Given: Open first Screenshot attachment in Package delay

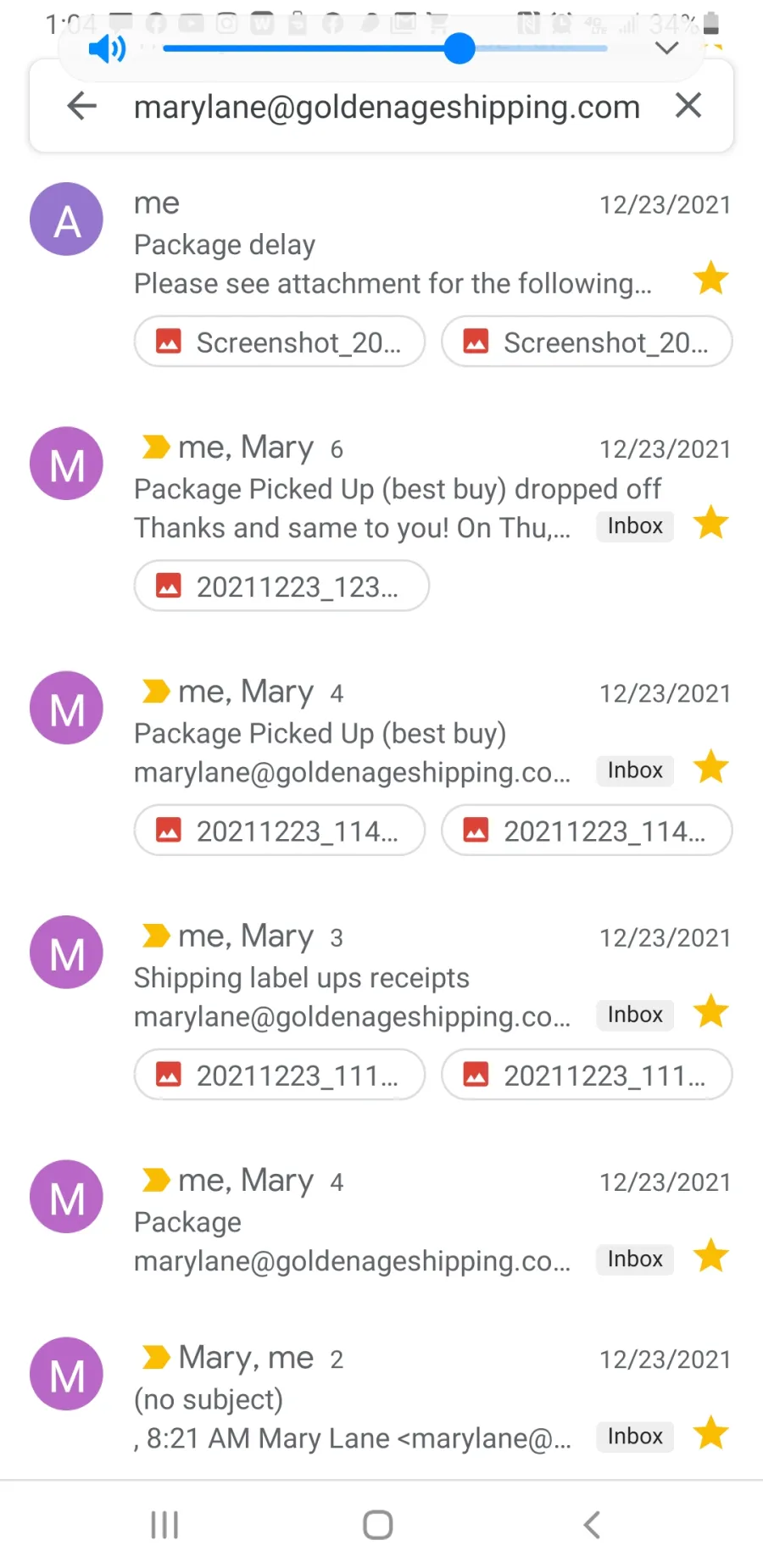Looking at the screenshot, I should (280, 342).
